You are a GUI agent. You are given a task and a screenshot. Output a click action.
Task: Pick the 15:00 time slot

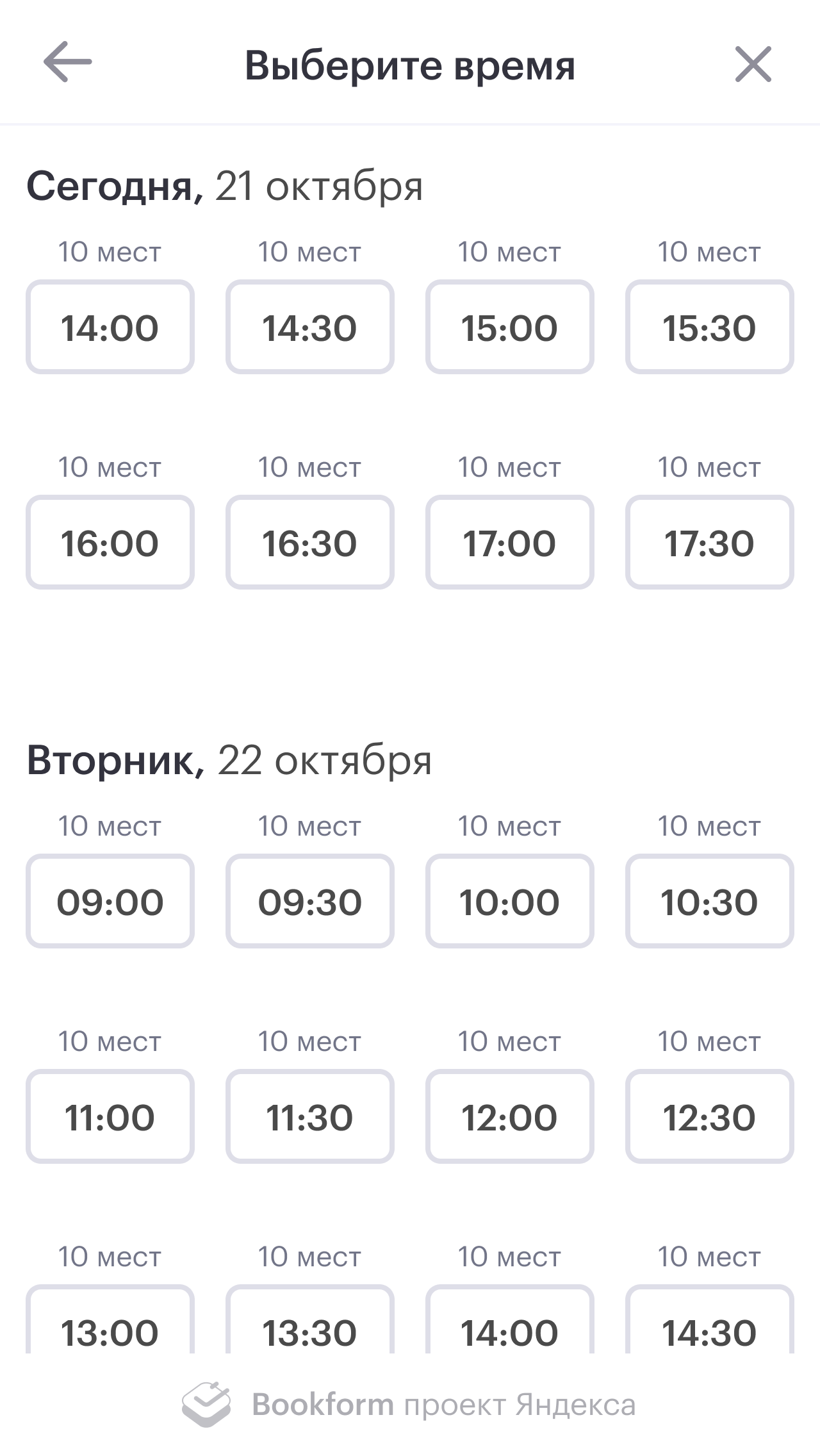click(x=510, y=327)
